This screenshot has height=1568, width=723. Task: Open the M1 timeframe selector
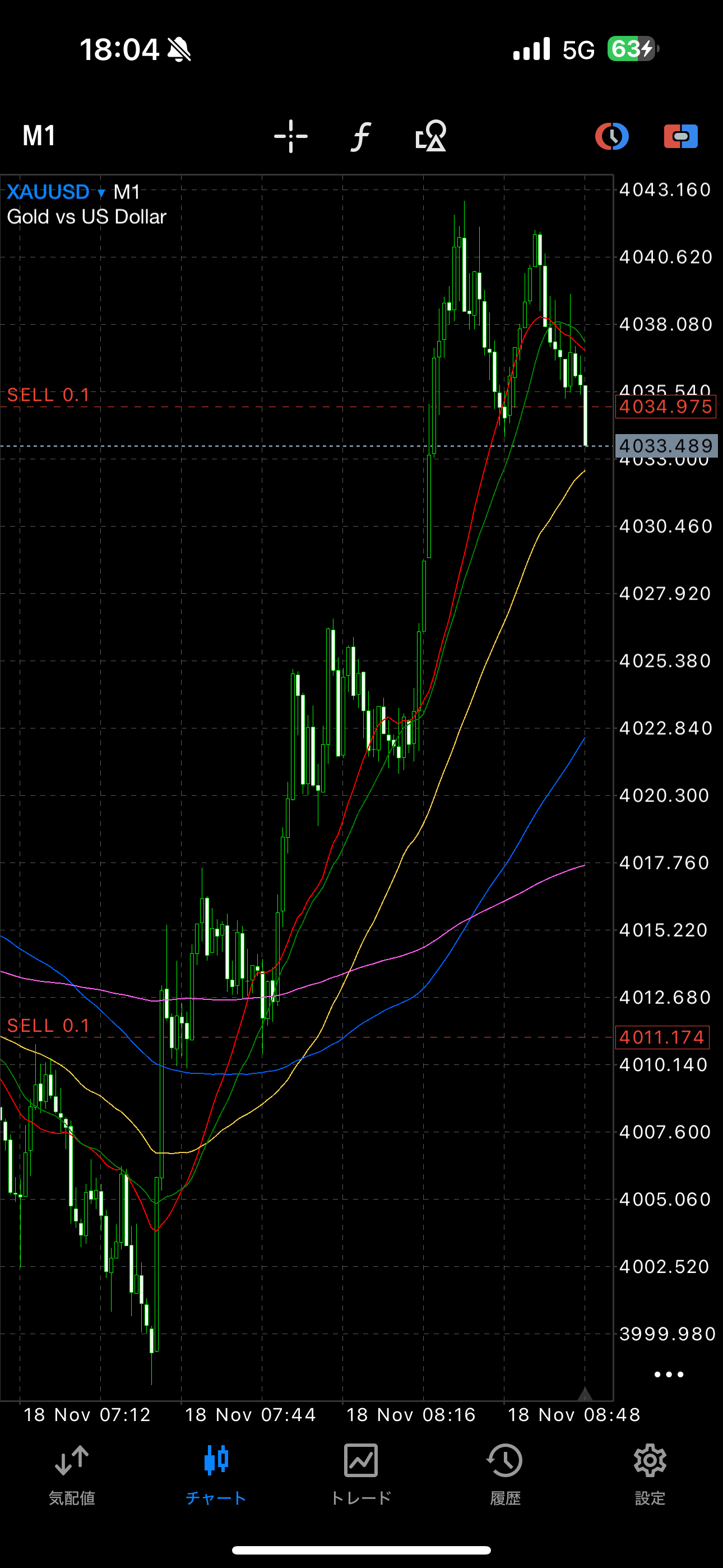[x=40, y=136]
